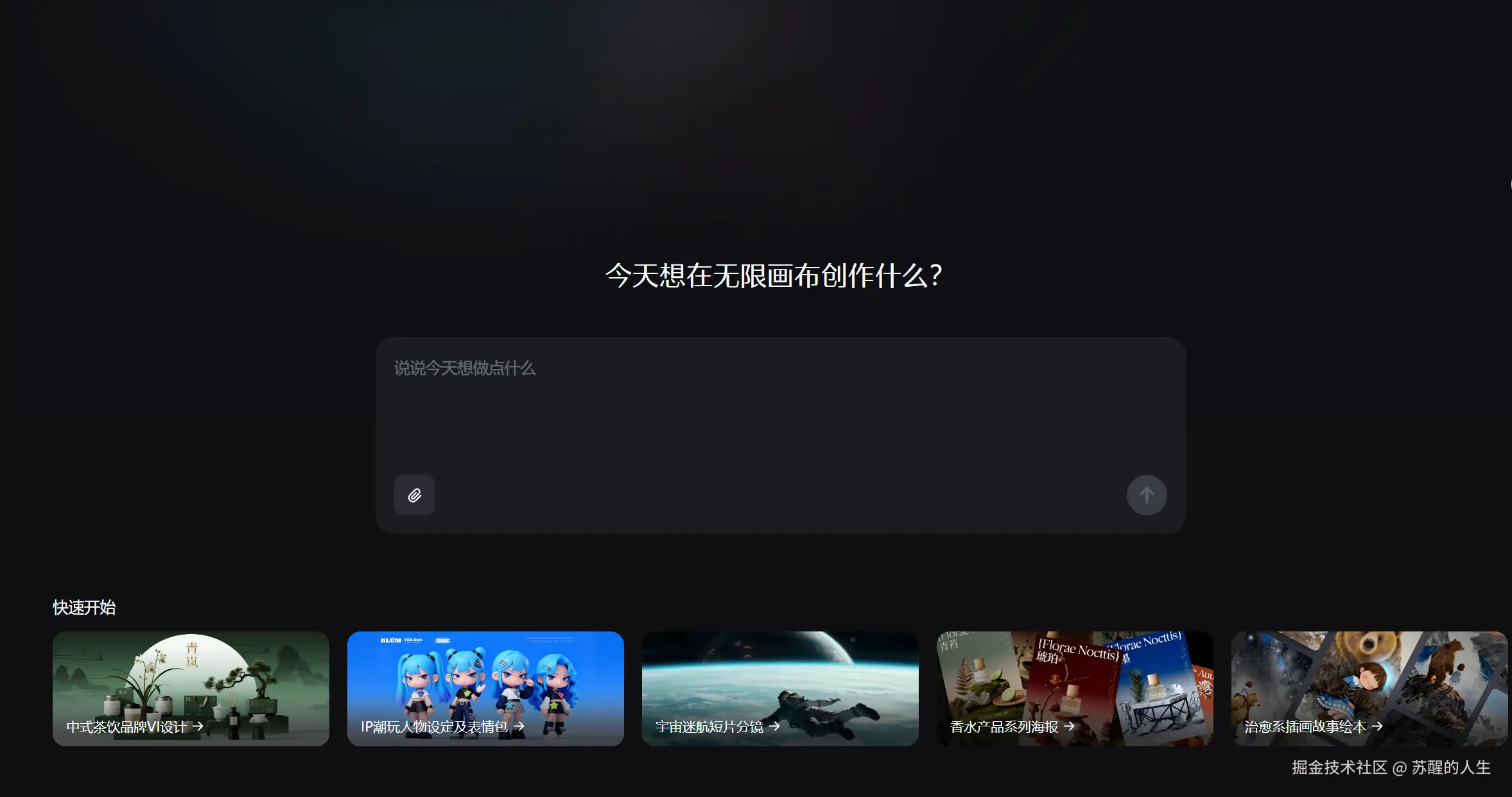Focus the 说说今天想做点什么 prompt field

779,411
